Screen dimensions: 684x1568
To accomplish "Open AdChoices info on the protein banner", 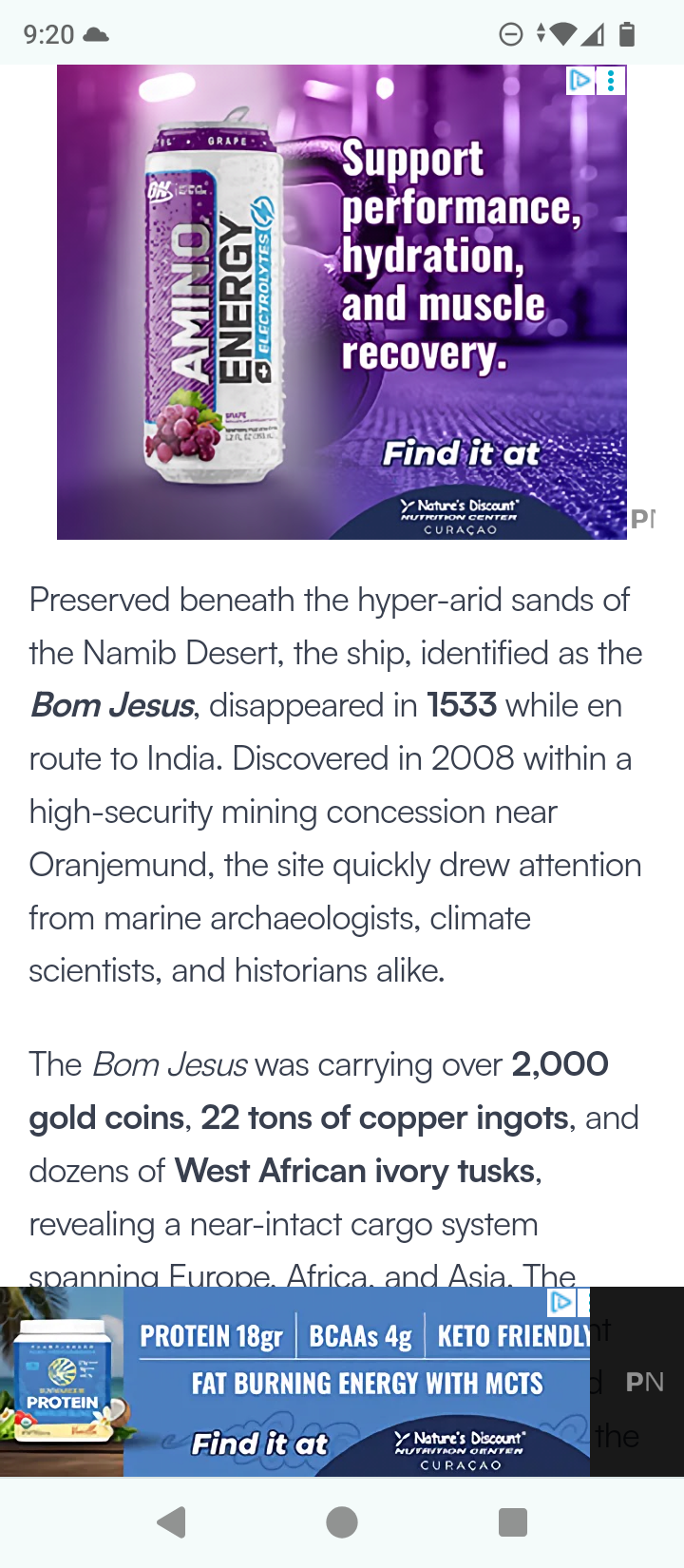I will pos(561,1301).
